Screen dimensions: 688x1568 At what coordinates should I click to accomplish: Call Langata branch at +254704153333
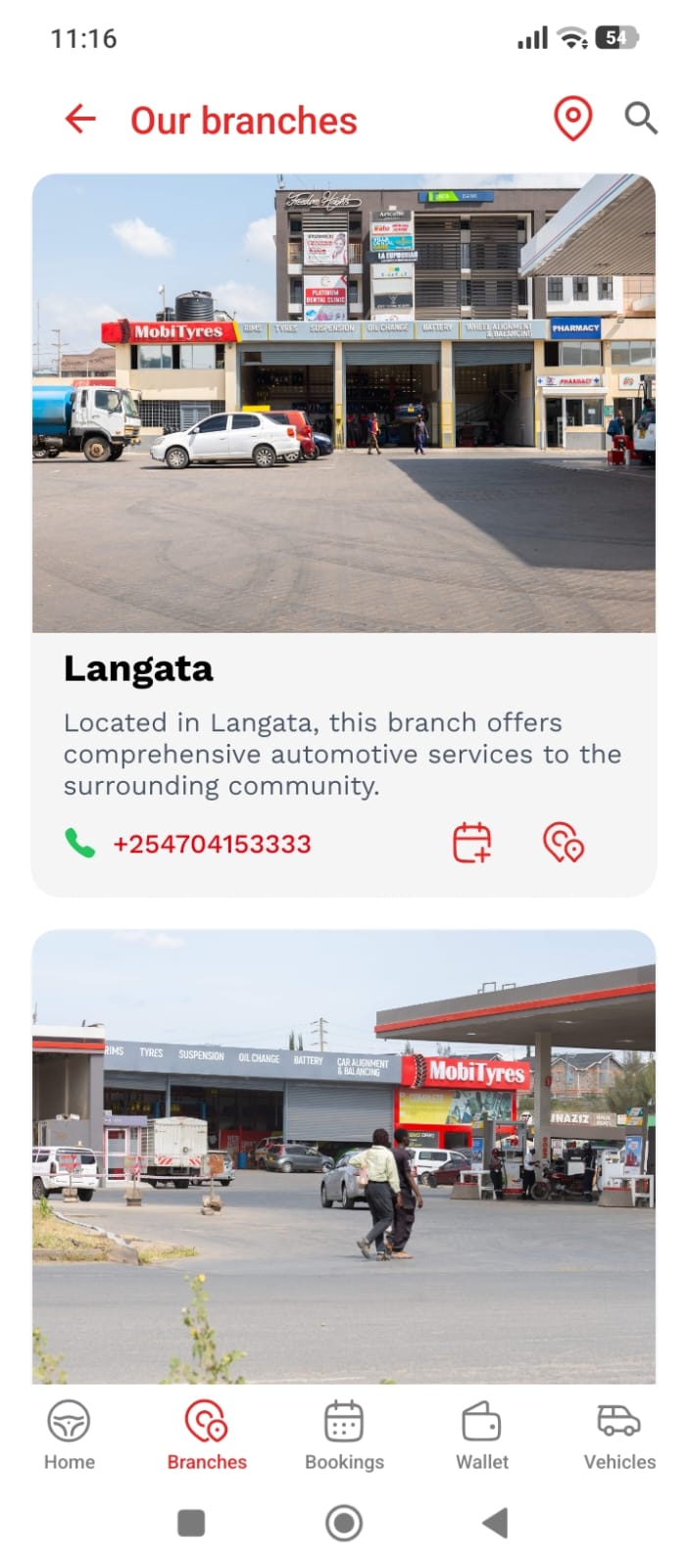coord(188,844)
